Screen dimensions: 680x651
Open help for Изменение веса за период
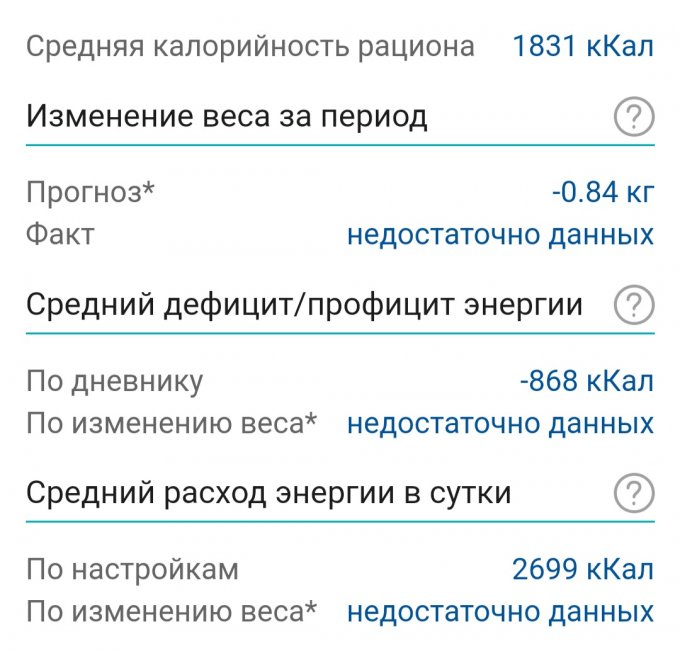[633, 118]
